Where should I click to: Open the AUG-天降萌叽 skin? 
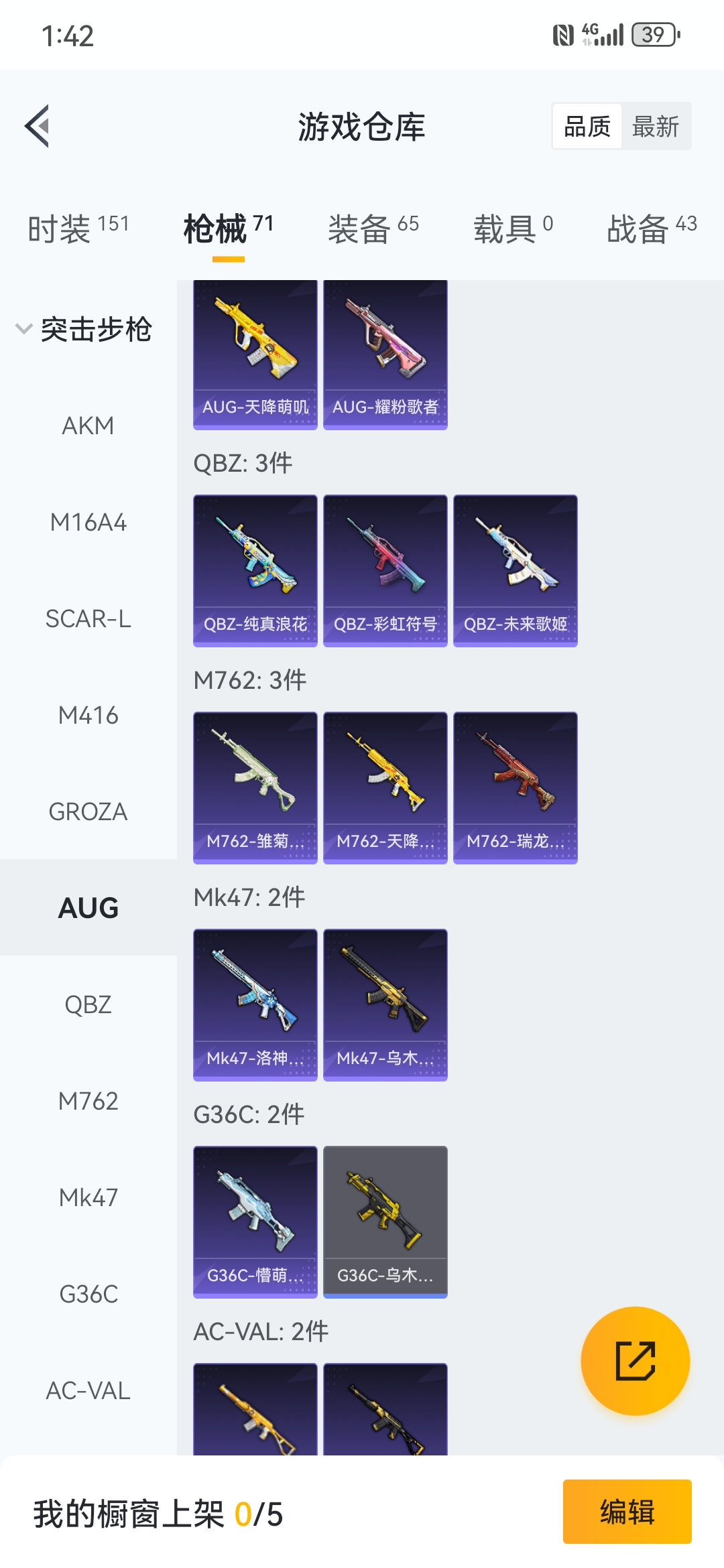tap(255, 355)
